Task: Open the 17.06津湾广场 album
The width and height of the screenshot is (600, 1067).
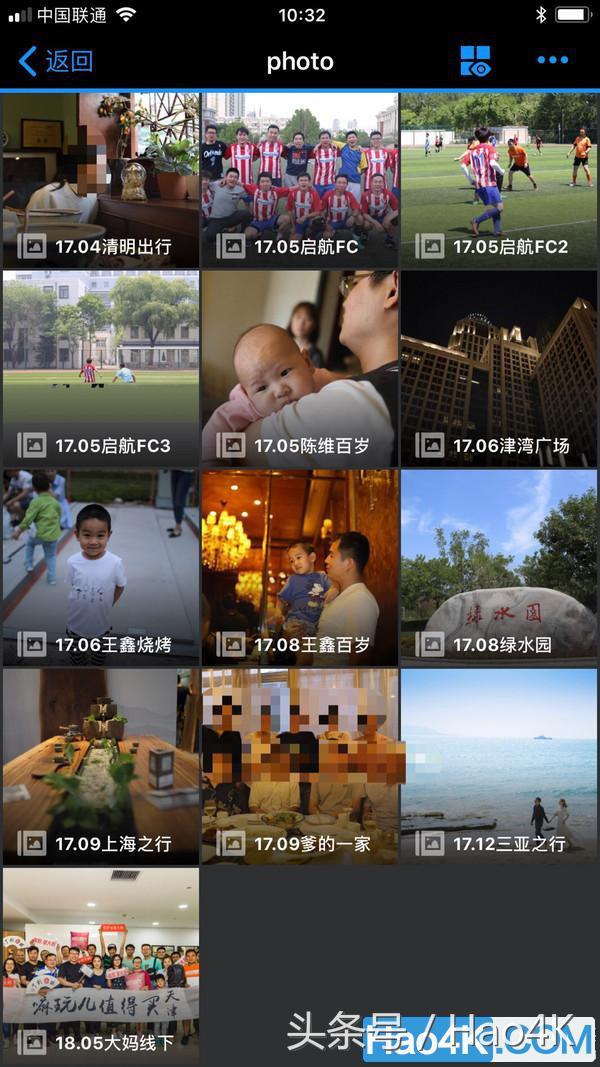Action: 499,368
